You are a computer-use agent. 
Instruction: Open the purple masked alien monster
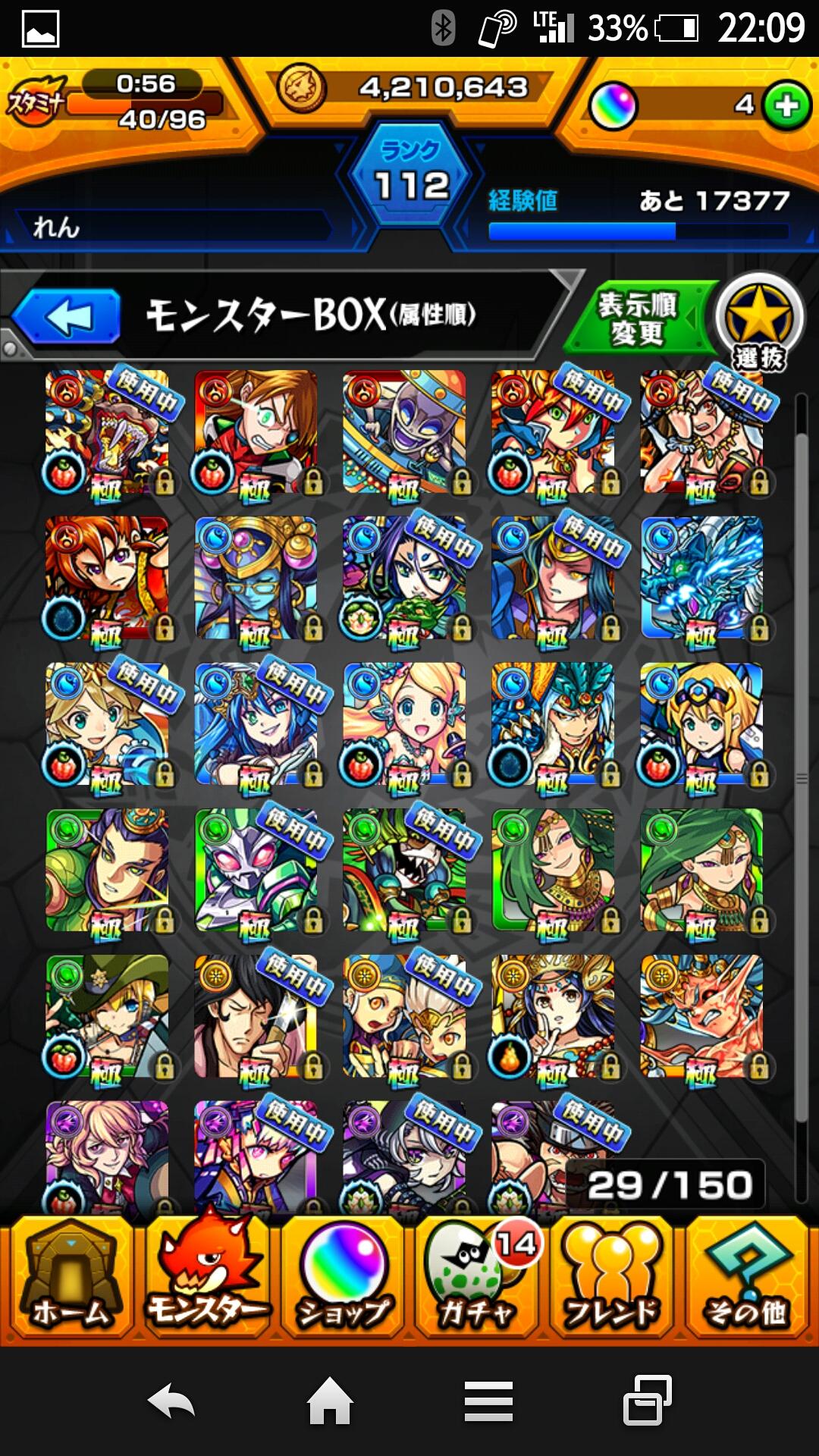tap(405, 432)
